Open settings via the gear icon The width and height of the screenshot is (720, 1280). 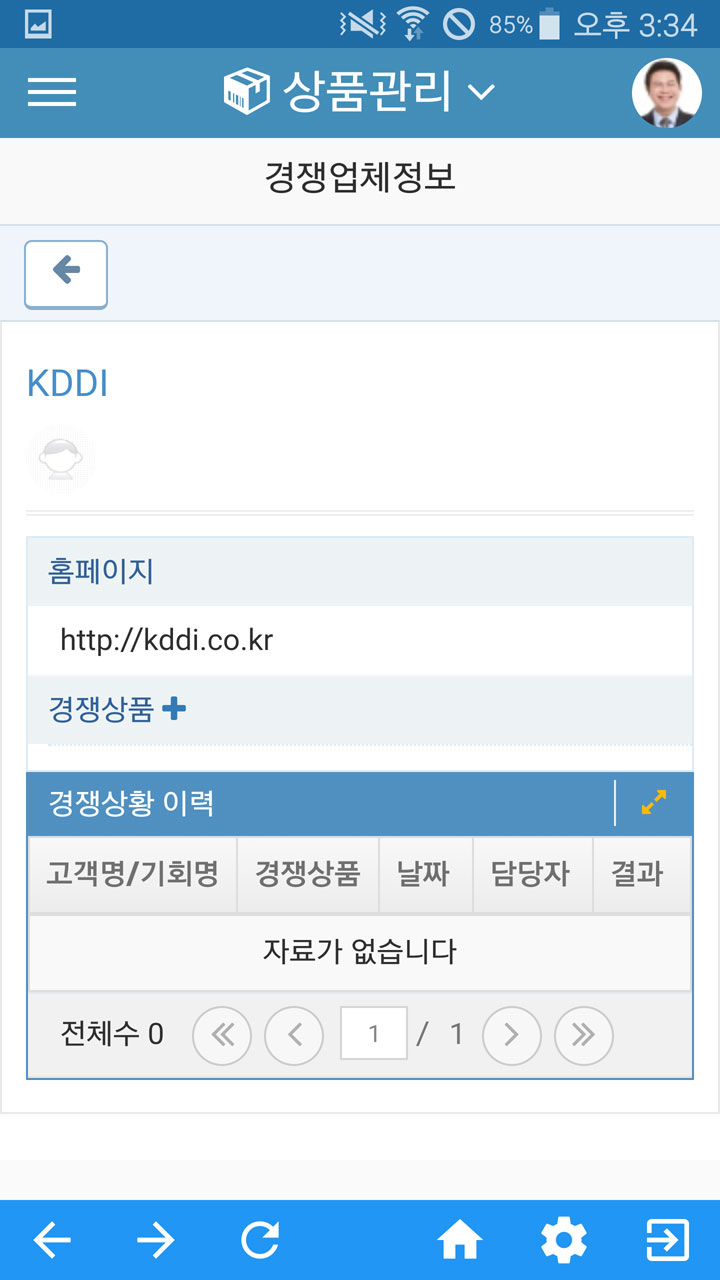click(x=564, y=1241)
